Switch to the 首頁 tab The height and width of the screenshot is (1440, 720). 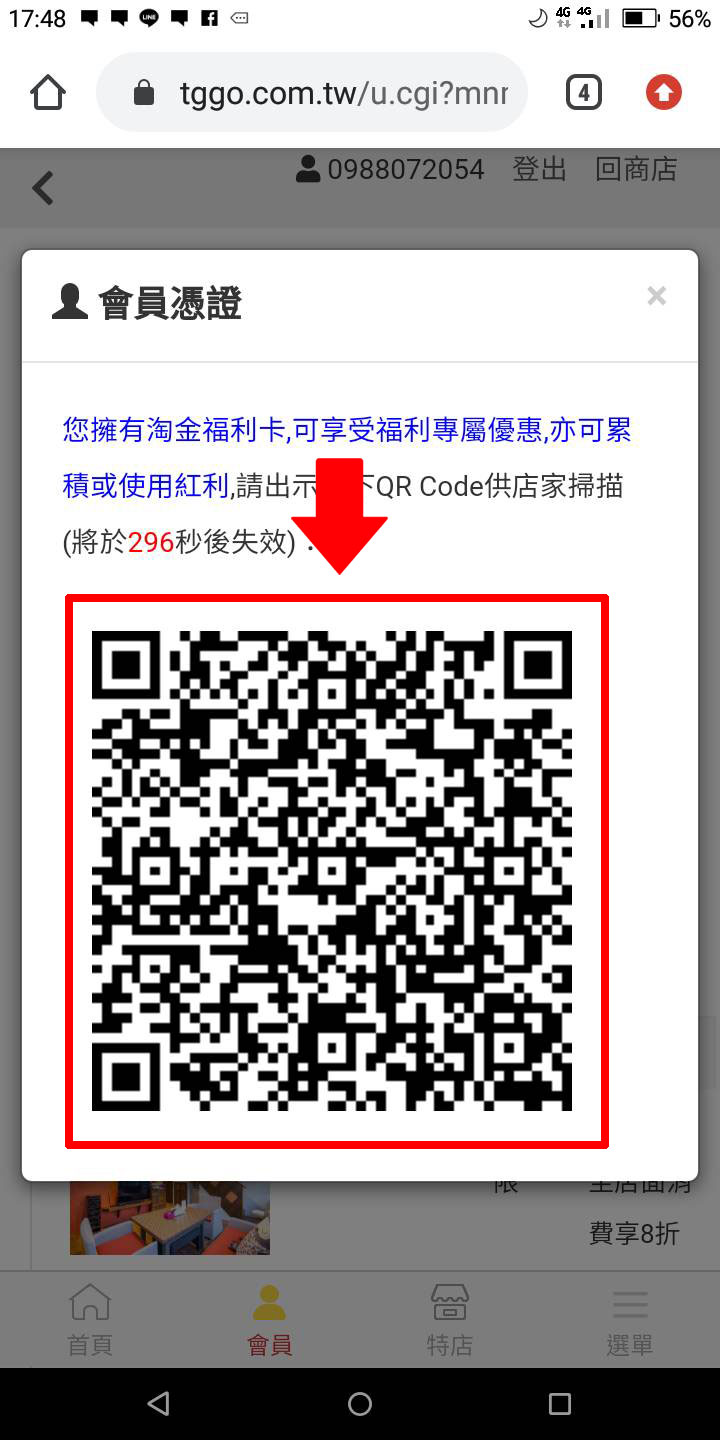coord(90,1320)
